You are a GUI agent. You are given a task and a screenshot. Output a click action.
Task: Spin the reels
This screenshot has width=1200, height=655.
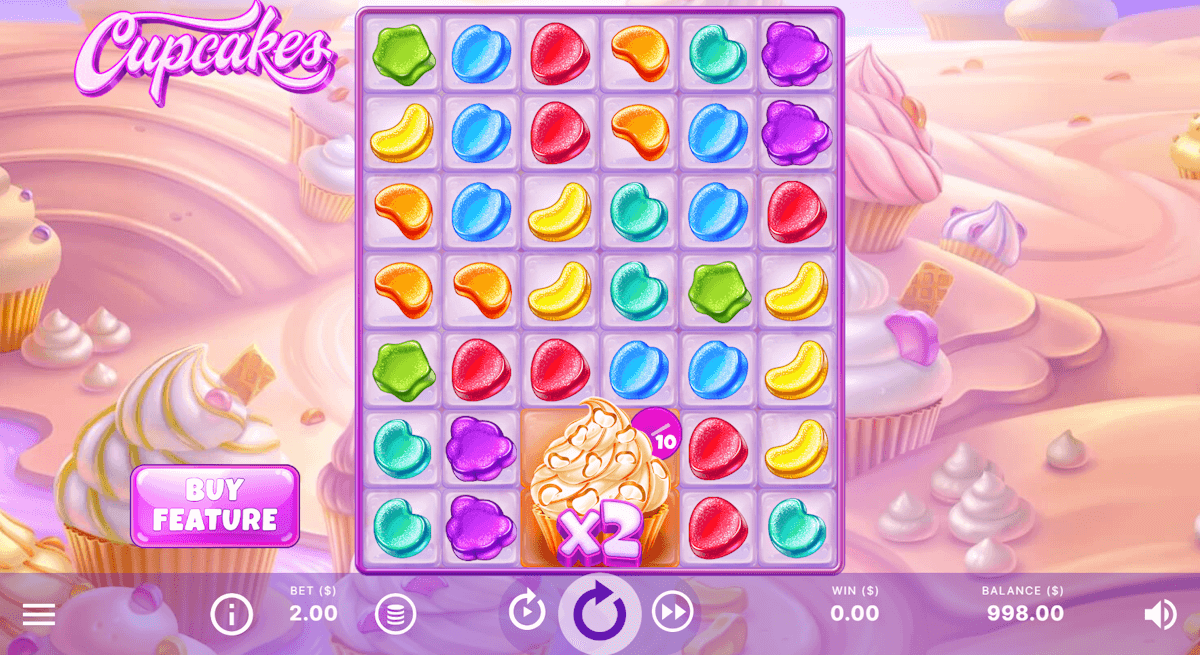(x=600, y=612)
